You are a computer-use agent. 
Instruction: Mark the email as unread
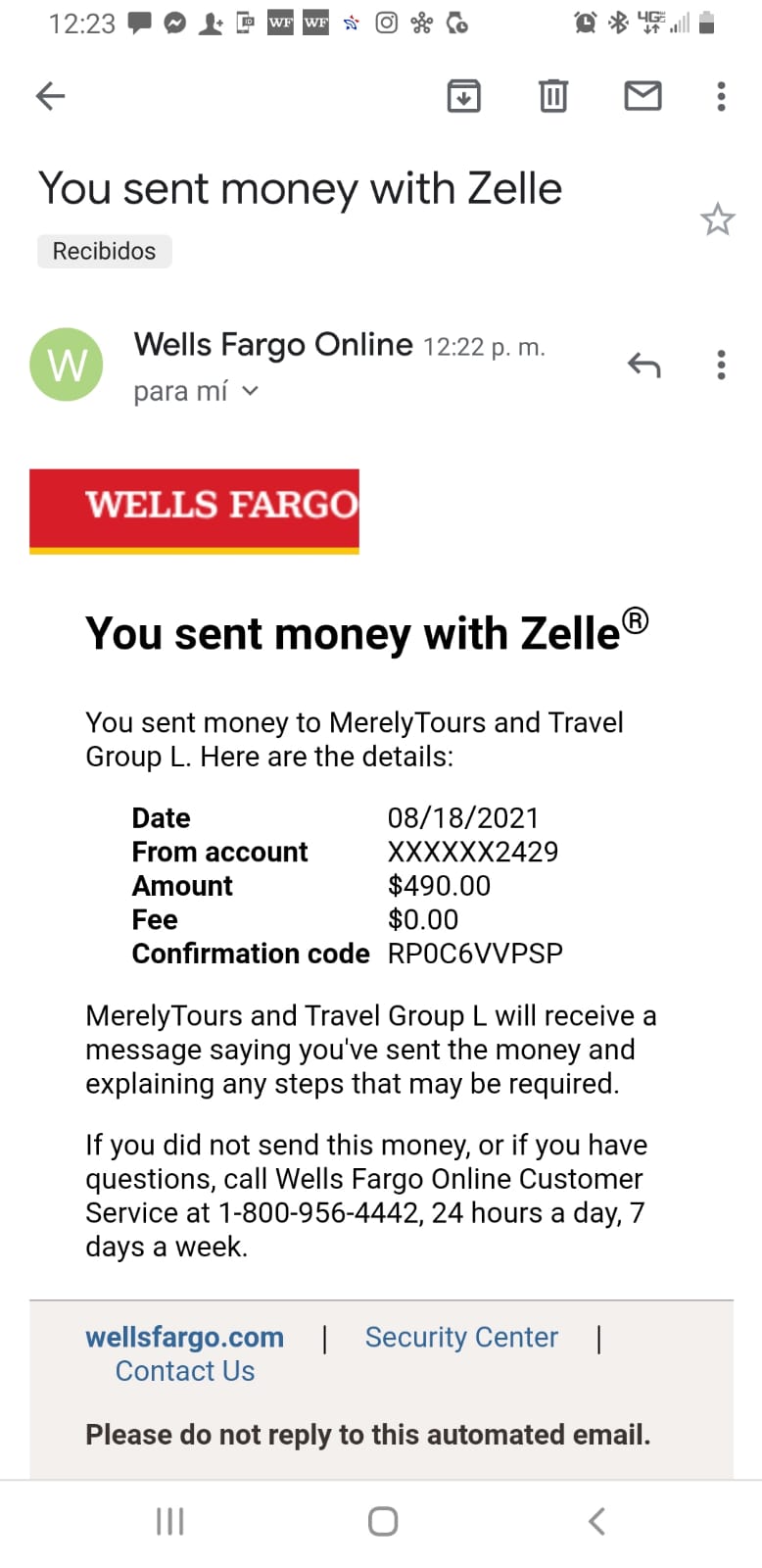pyautogui.click(x=643, y=96)
